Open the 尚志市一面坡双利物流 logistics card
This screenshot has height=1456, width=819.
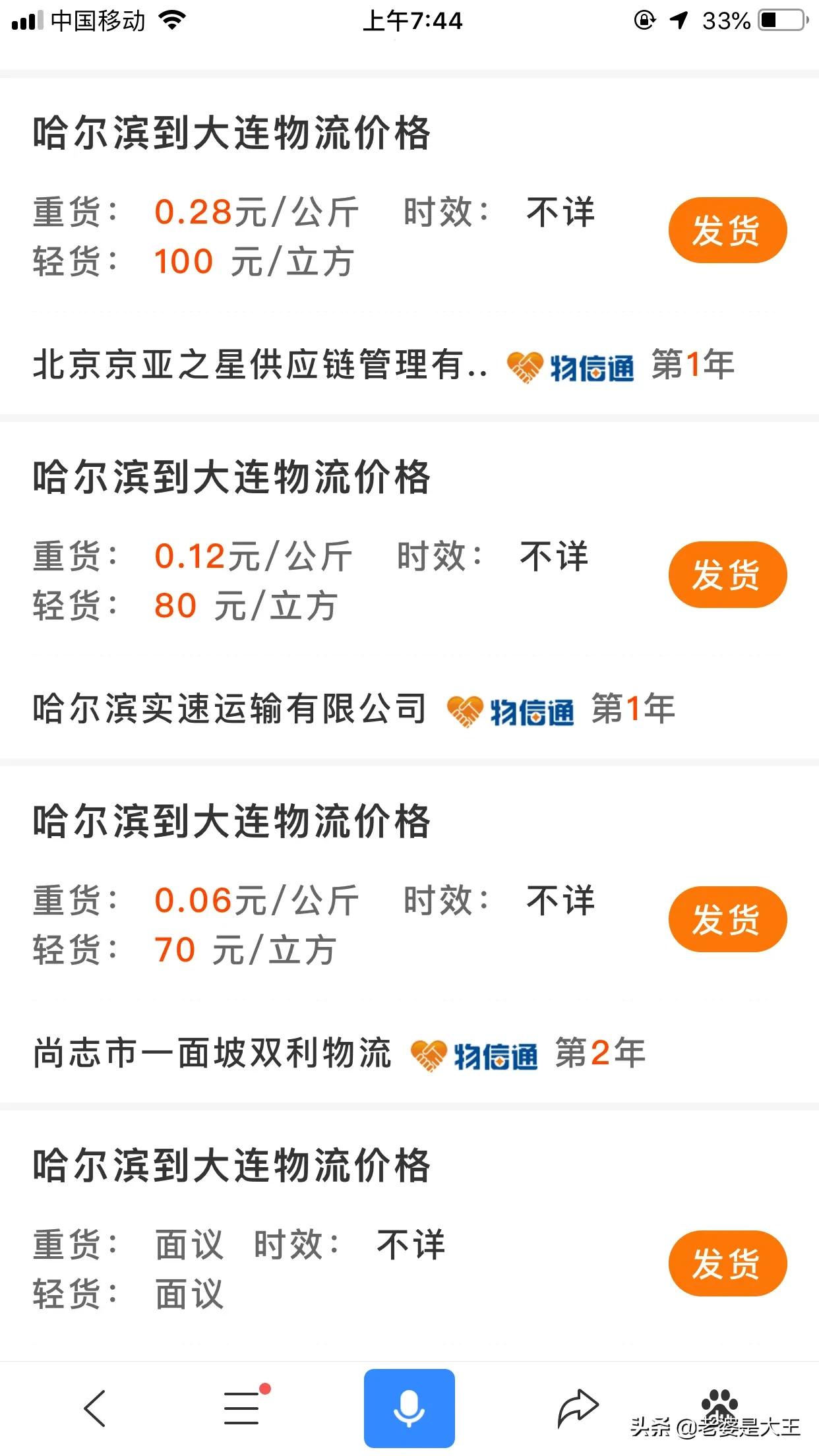(x=212, y=1053)
